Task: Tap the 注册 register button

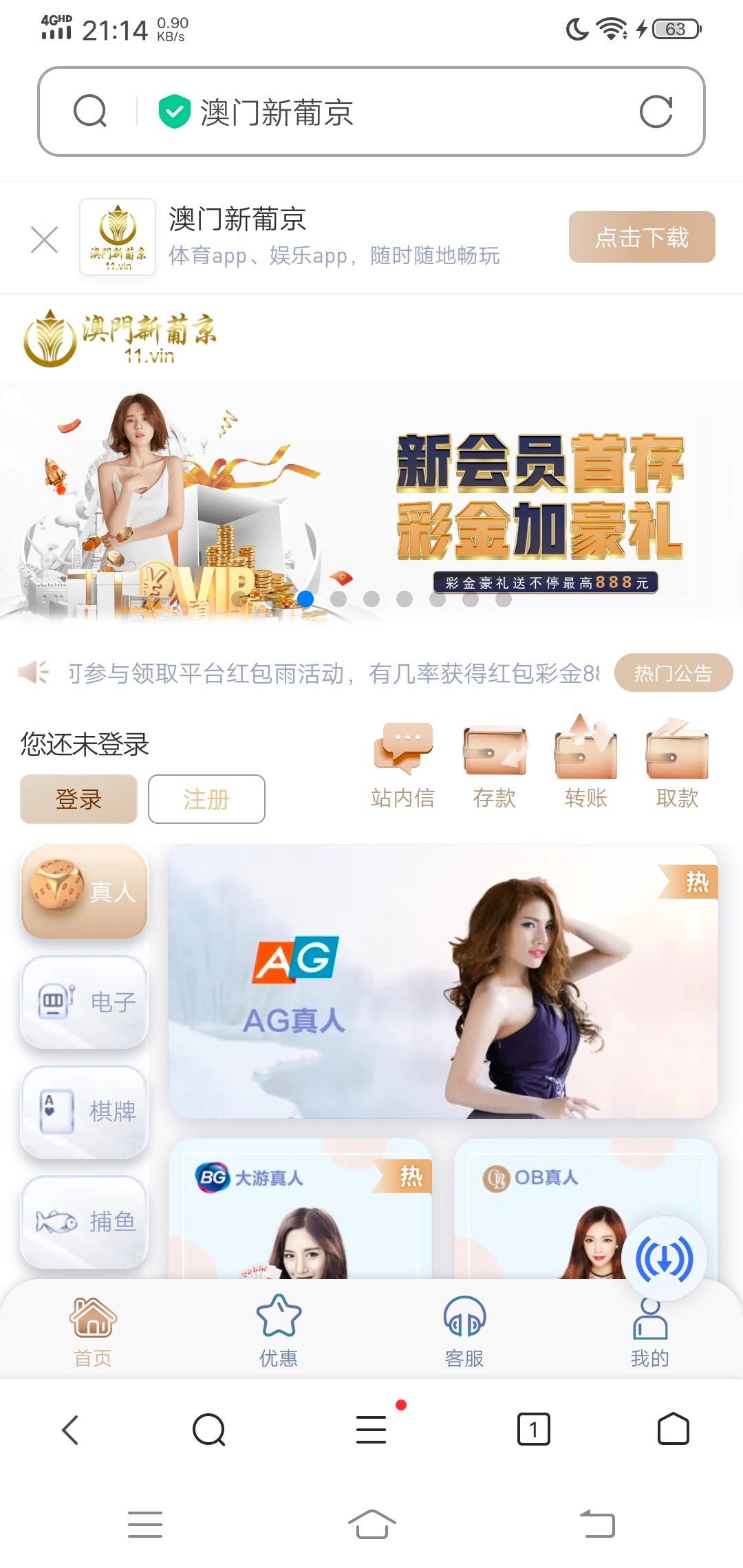Action: [x=206, y=798]
